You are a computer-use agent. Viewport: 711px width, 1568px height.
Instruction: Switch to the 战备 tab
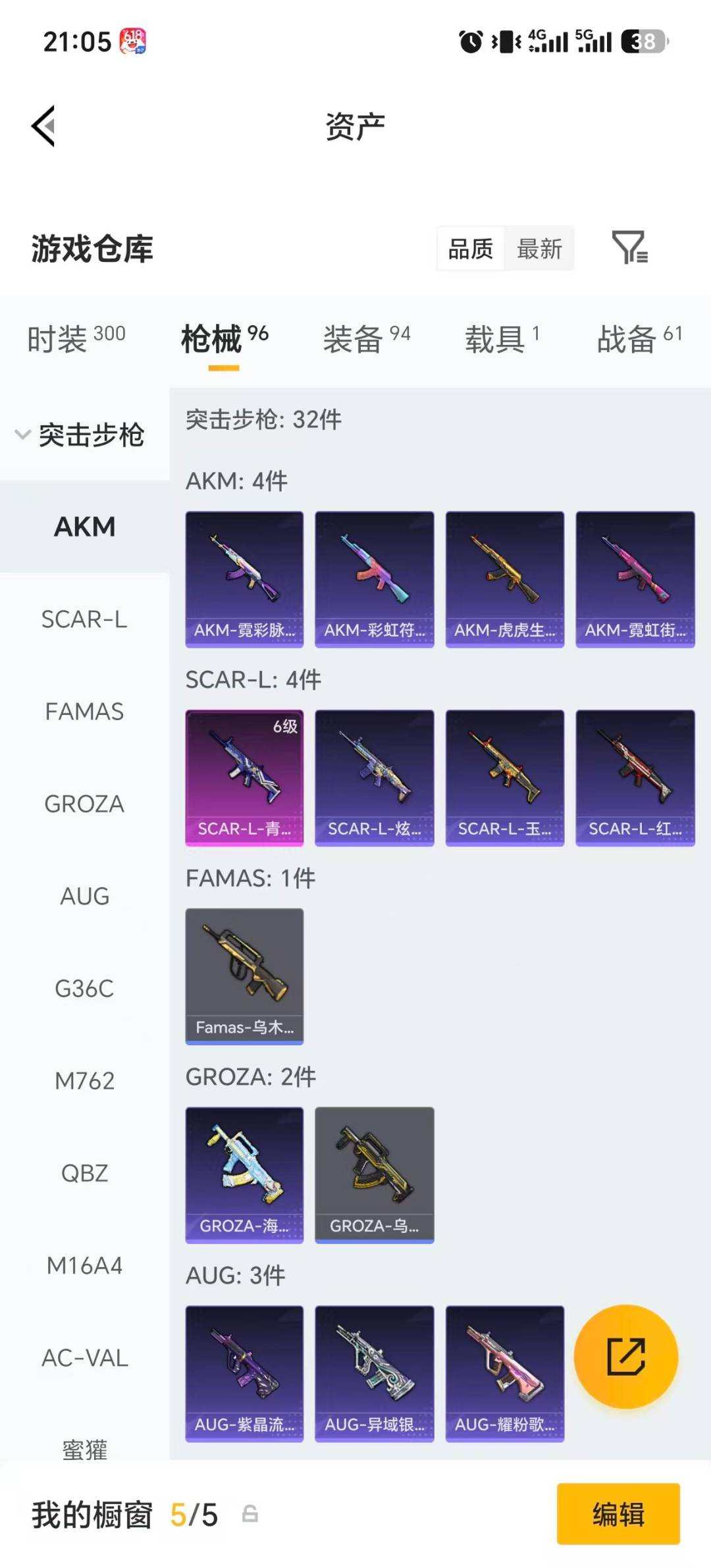pyautogui.click(x=640, y=339)
